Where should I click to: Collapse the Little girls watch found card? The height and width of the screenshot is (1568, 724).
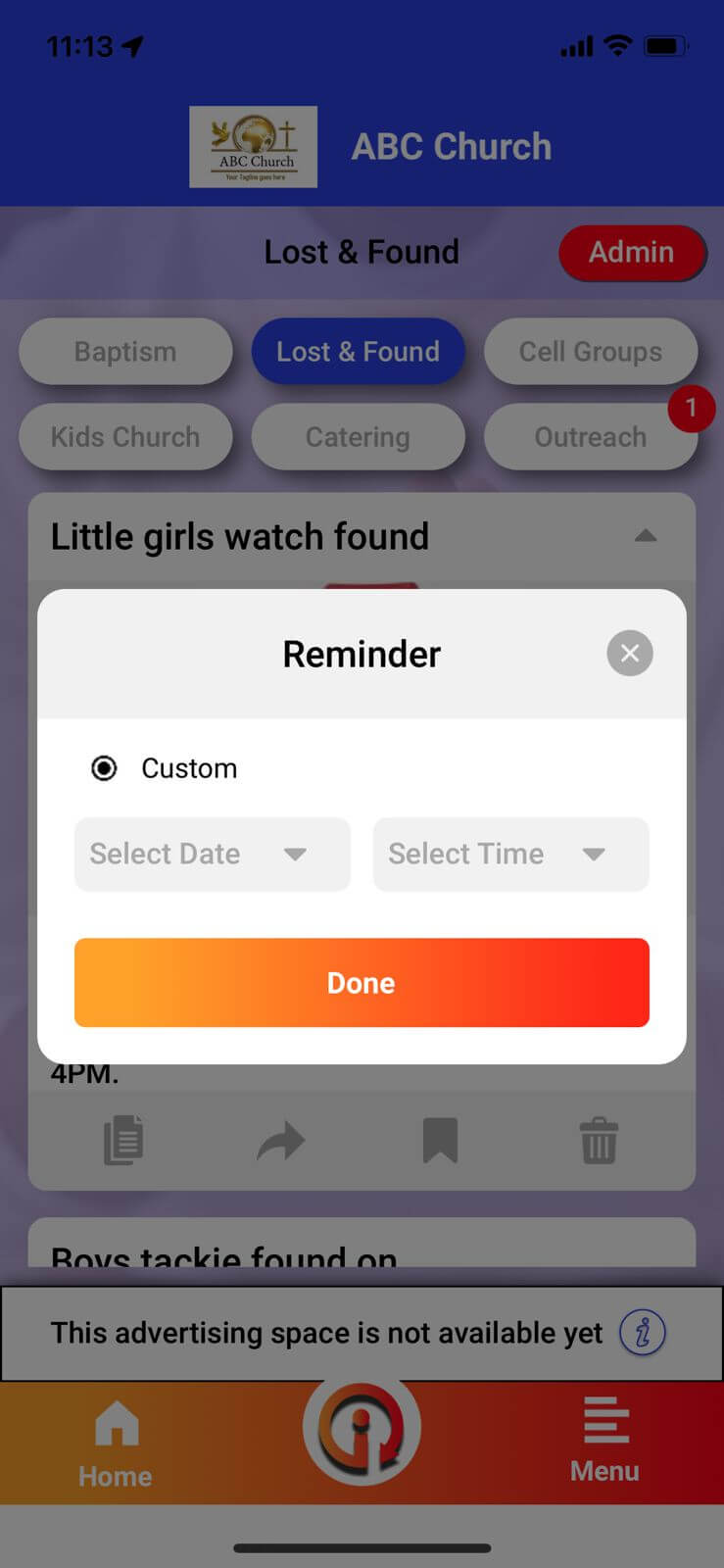[x=645, y=536]
